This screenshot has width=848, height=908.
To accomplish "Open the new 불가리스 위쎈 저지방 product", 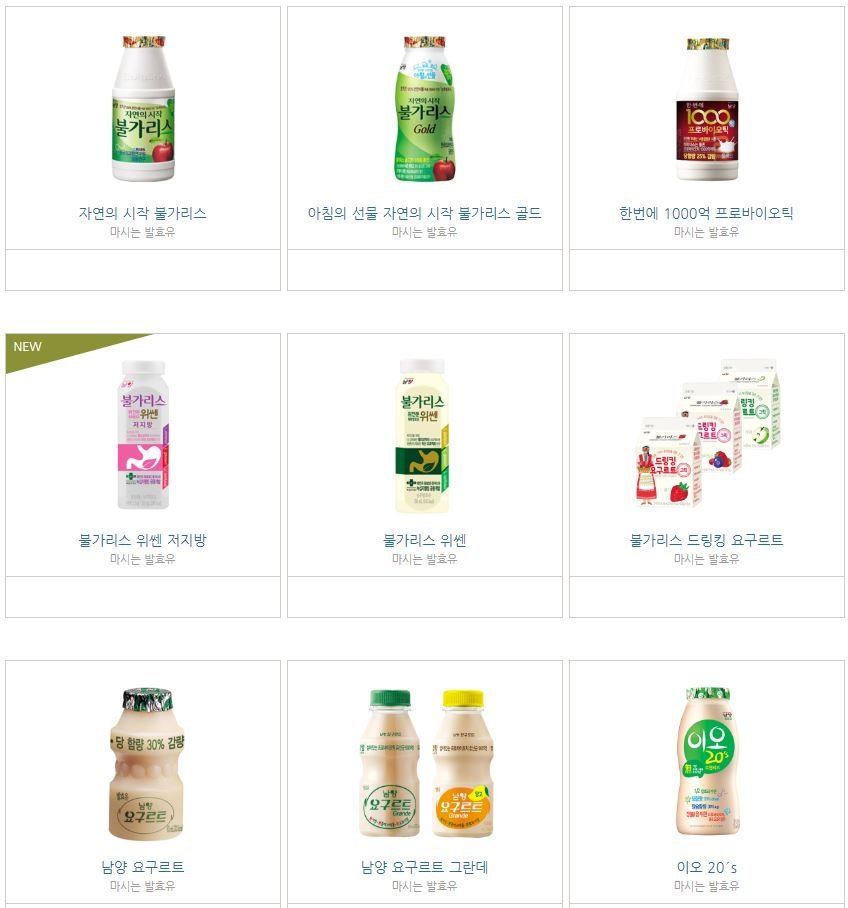I will (143, 540).
